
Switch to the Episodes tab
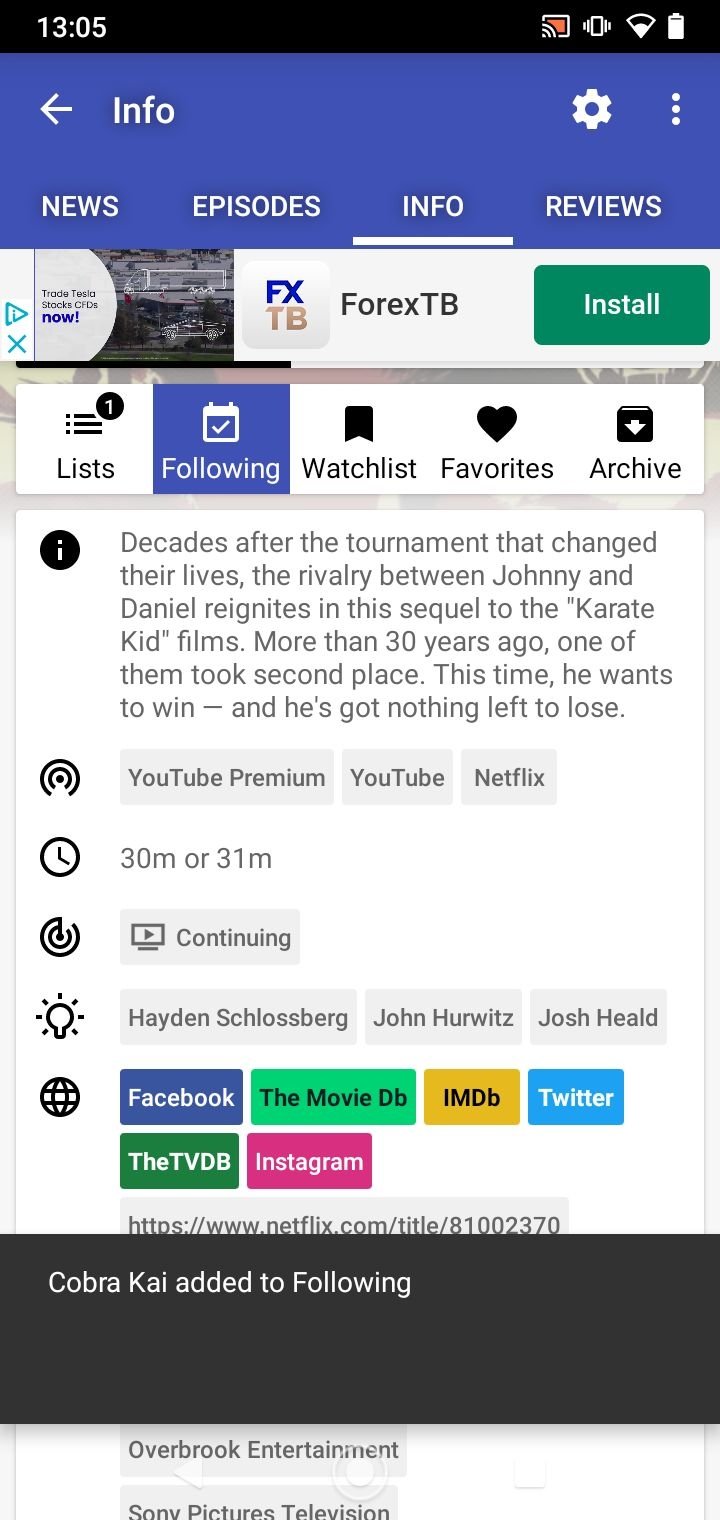click(x=256, y=206)
